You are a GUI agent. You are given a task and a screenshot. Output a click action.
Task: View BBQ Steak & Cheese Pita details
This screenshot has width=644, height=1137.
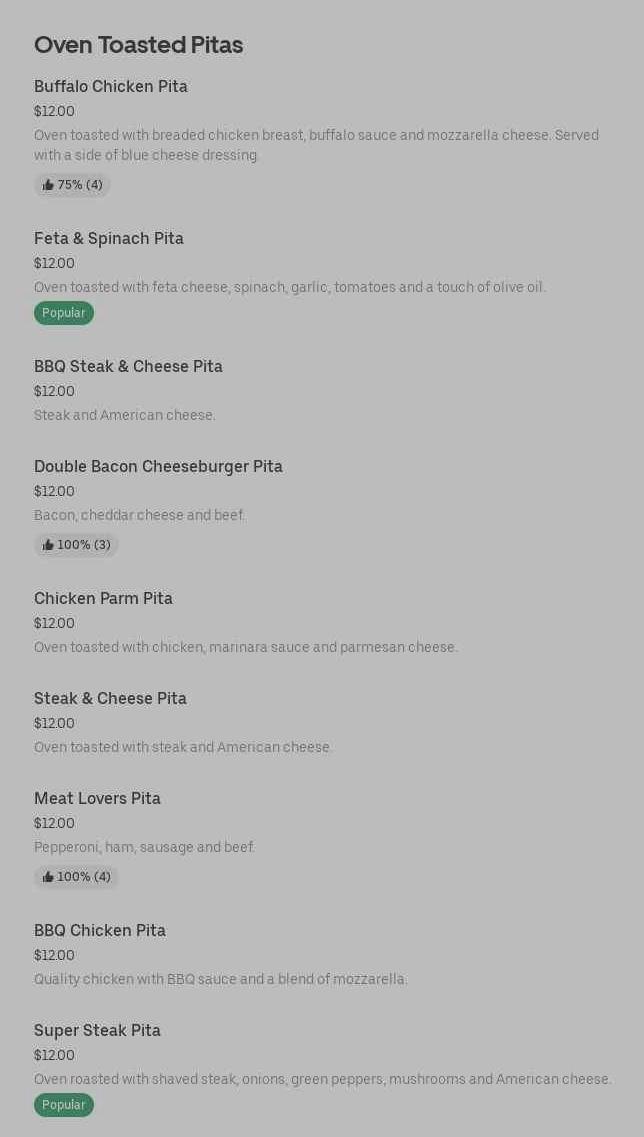[x=128, y=367]
